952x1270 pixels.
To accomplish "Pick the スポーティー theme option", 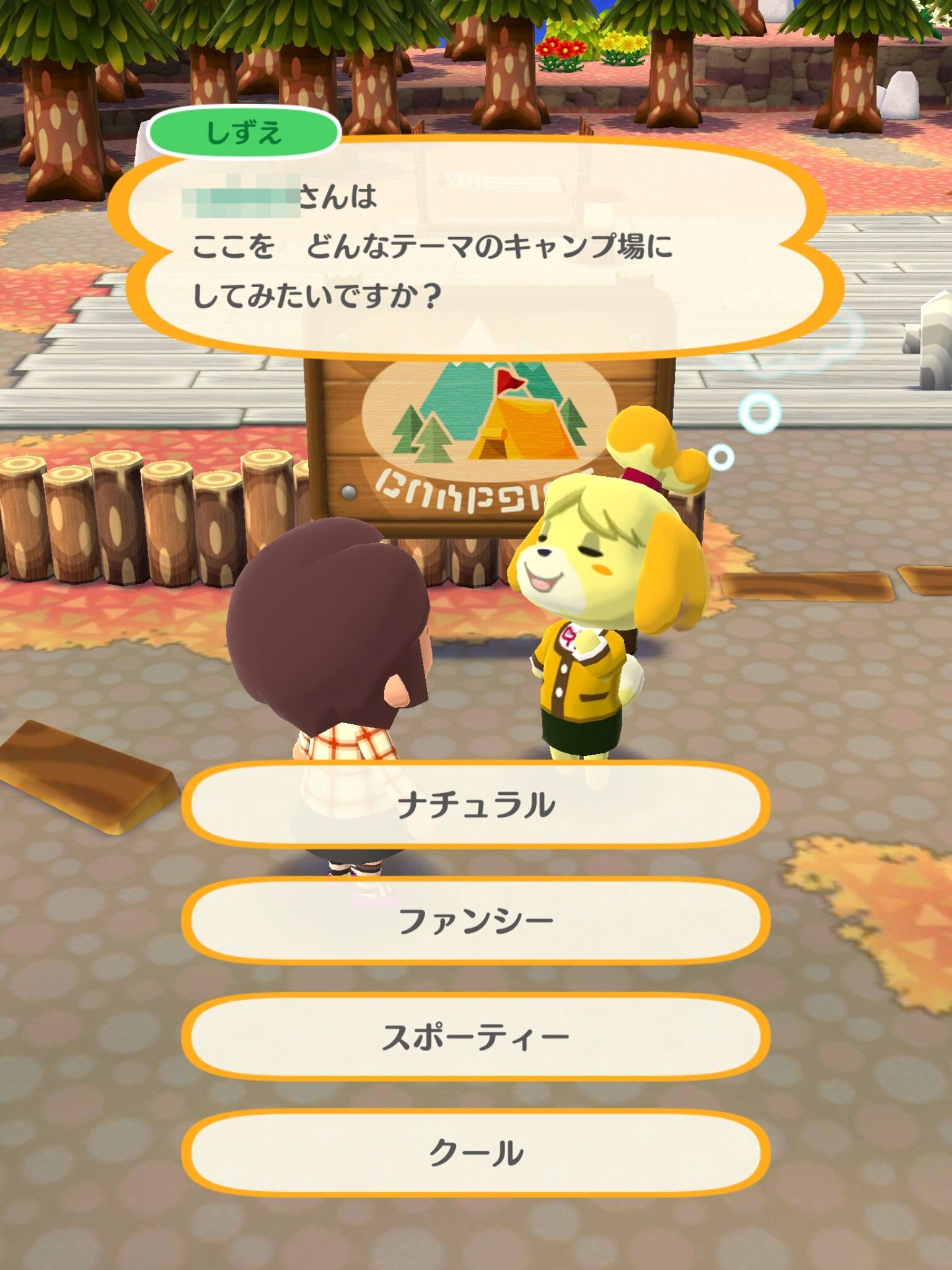I will click(475, 1036).
